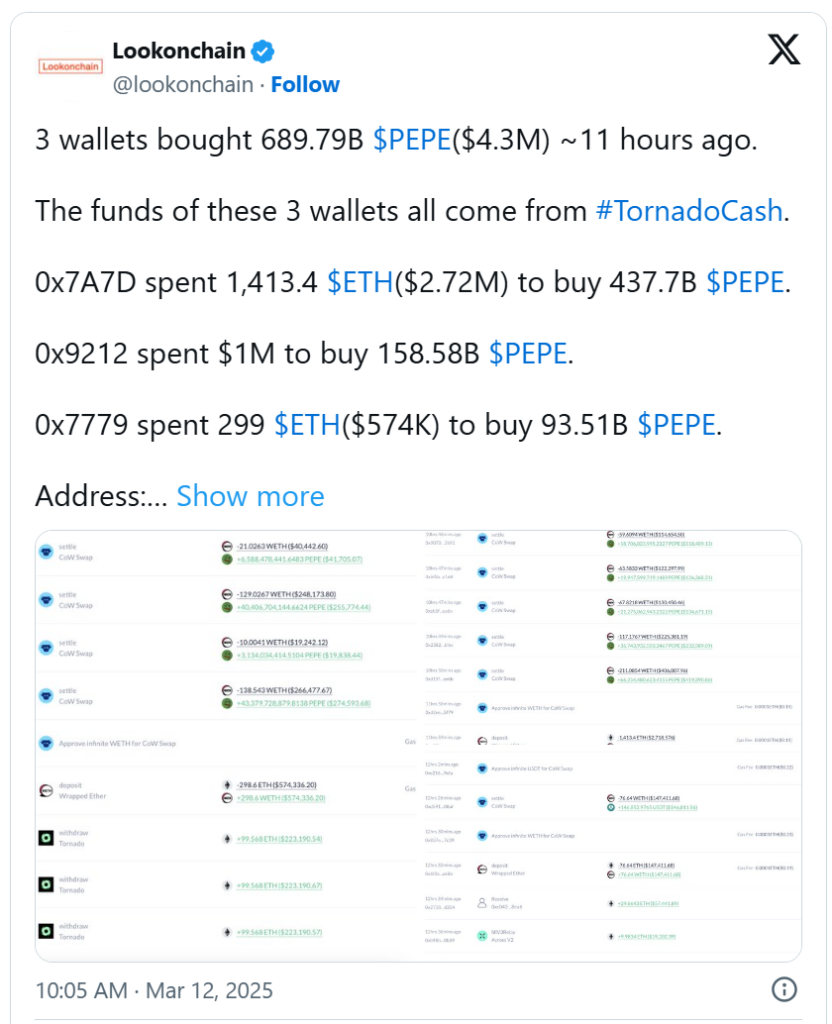Open Lookonchain profile avatar
The height and width of the screenshot is (1024, 832).
68,67
